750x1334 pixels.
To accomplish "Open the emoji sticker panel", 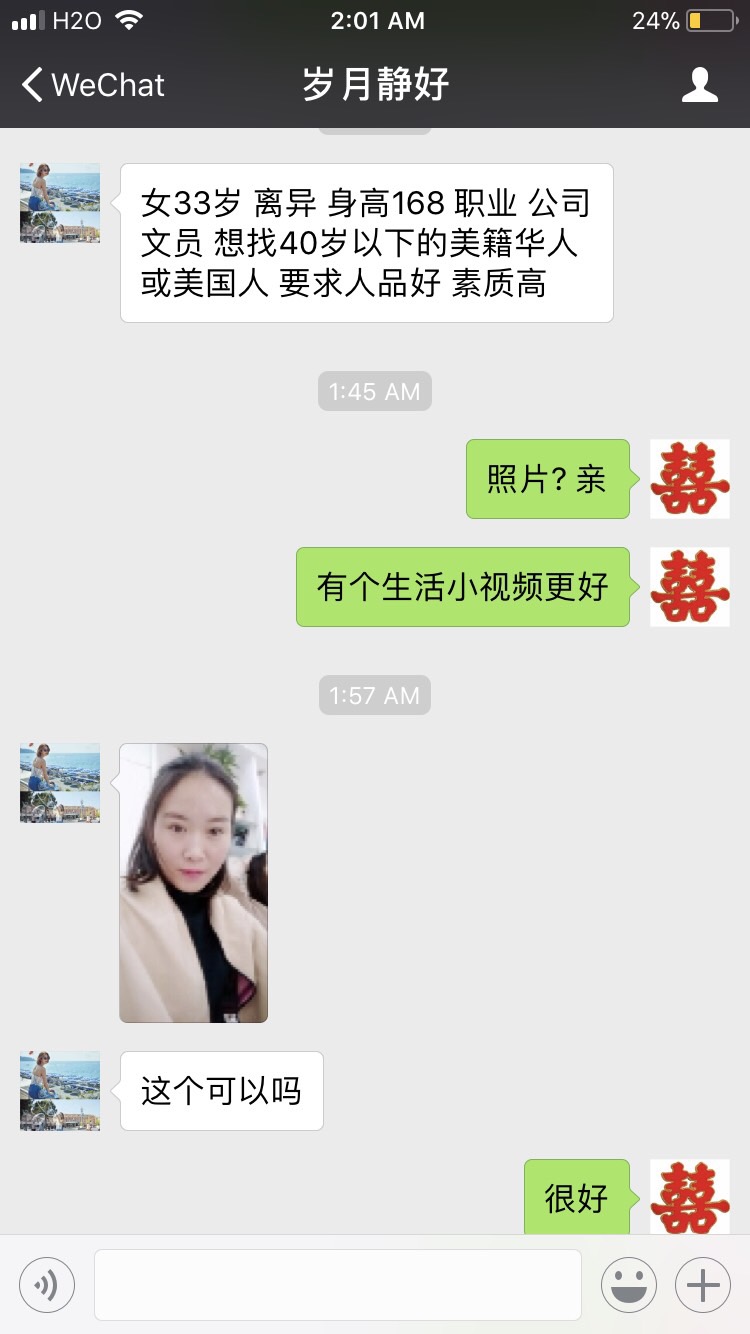I will [628, 1284].
